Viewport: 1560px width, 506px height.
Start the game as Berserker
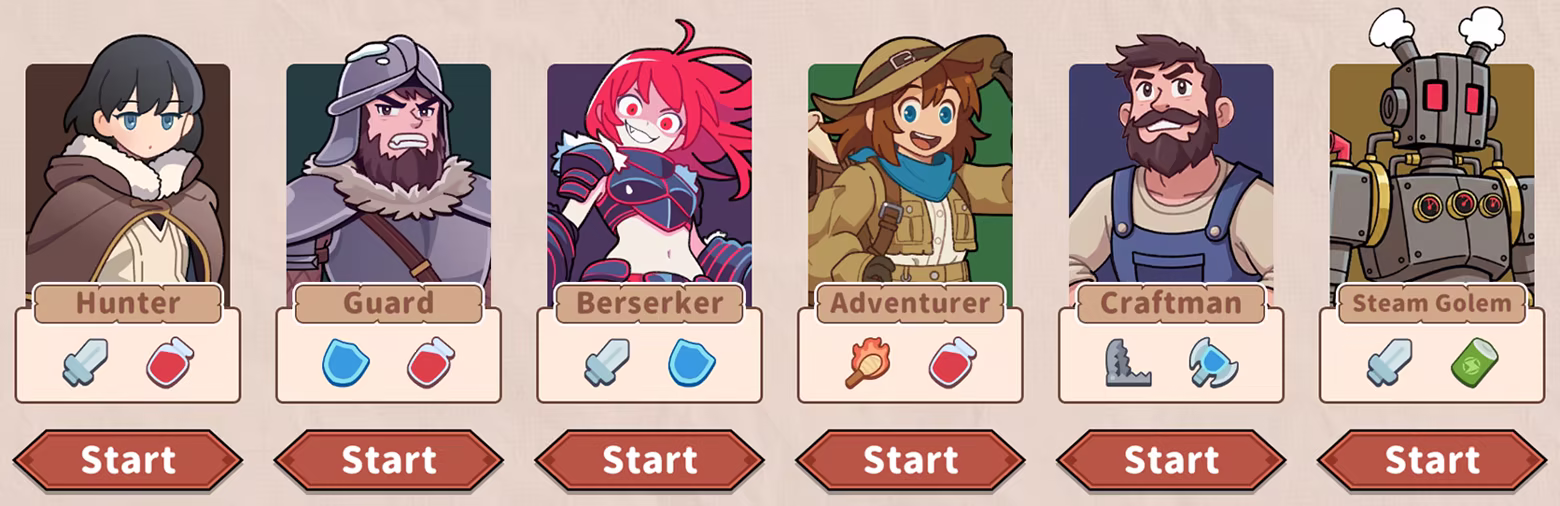point(650,460)
